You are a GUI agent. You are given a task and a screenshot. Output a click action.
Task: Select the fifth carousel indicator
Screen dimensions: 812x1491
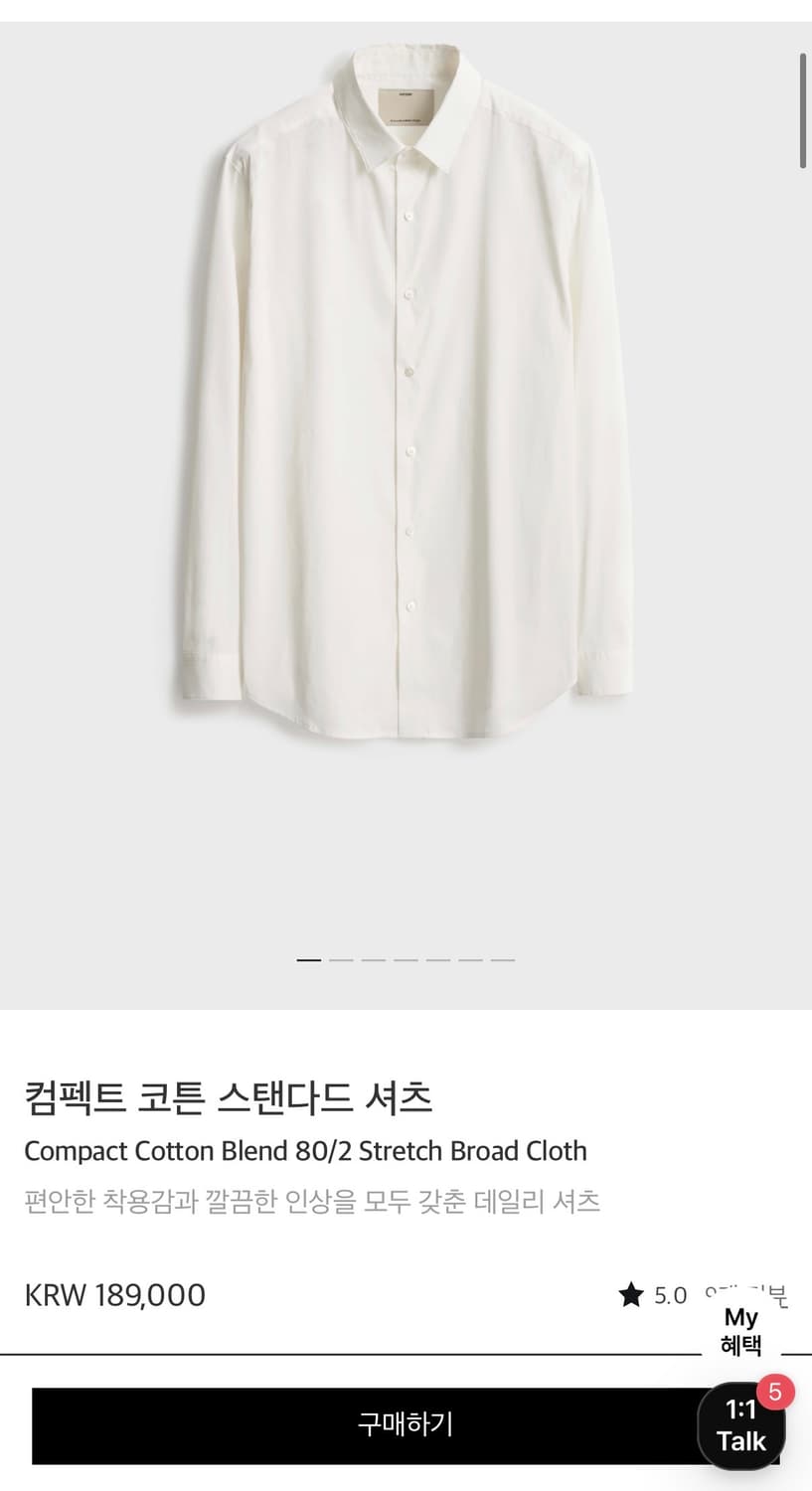(x=437, y=959)
